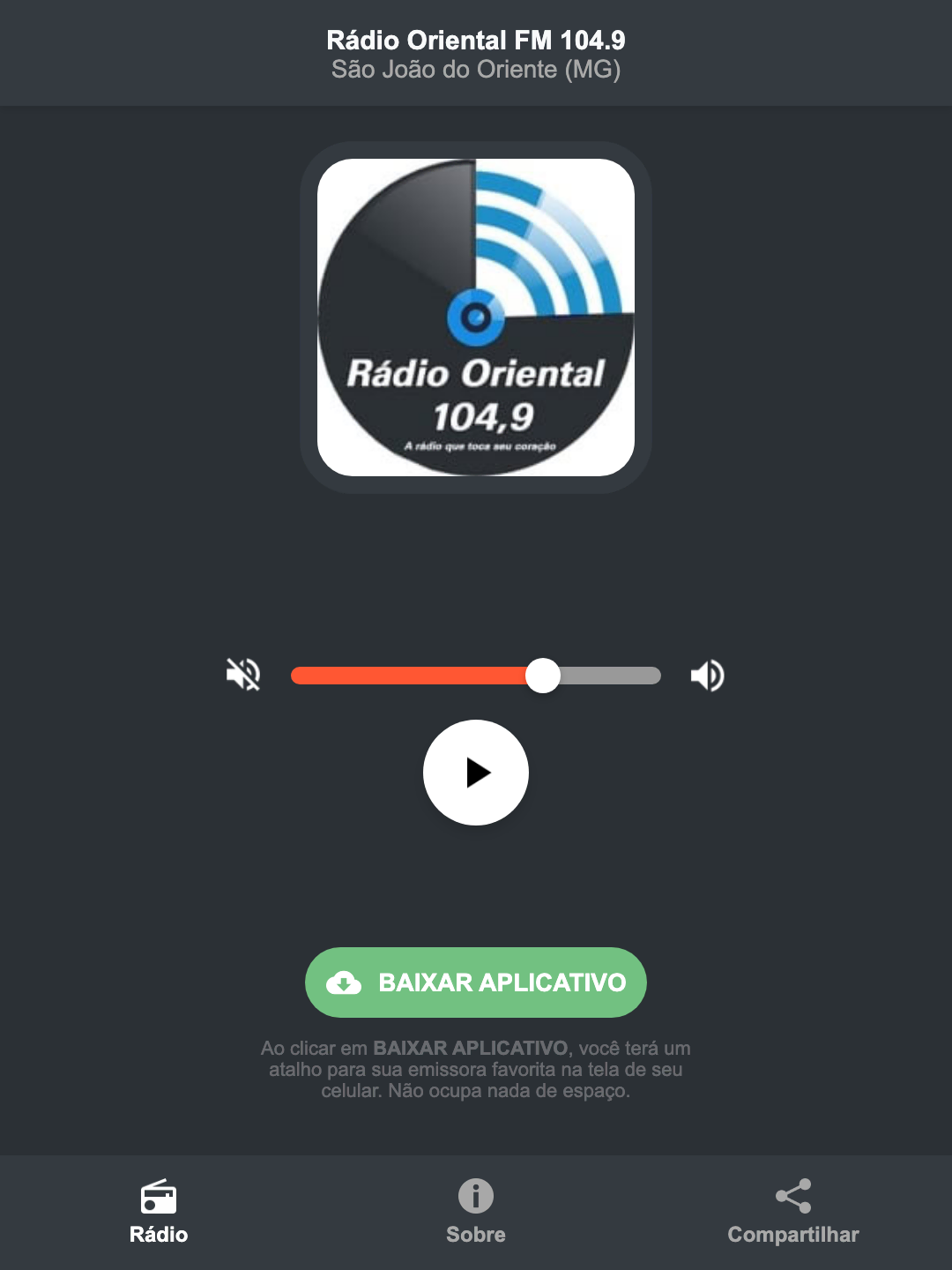Click the Compartilhar share icon
952x1270 pixels.
pyautogui.click(x=792, y=1198)
